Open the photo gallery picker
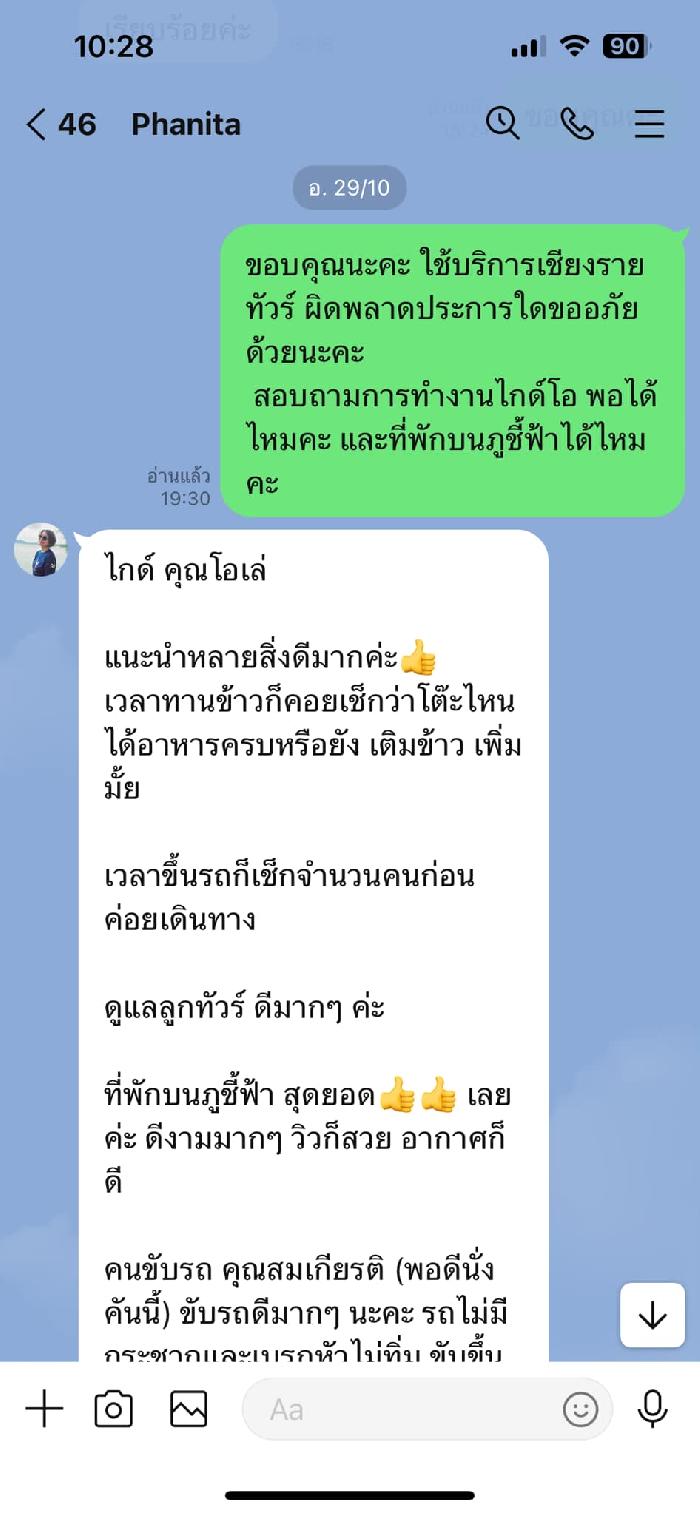Viewport: 700px width, 1515px height. coord(188,1410)
